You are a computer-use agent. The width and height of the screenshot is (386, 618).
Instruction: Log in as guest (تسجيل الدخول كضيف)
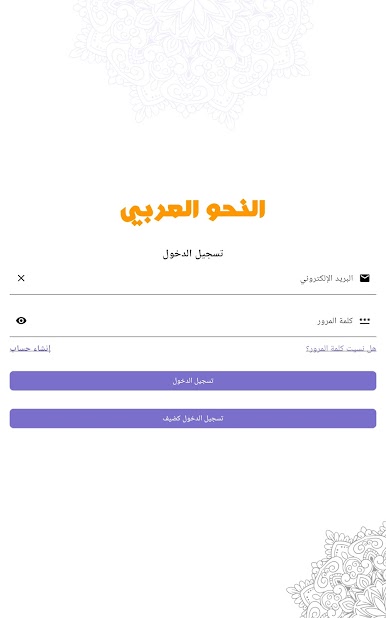(x=193, y=418)
